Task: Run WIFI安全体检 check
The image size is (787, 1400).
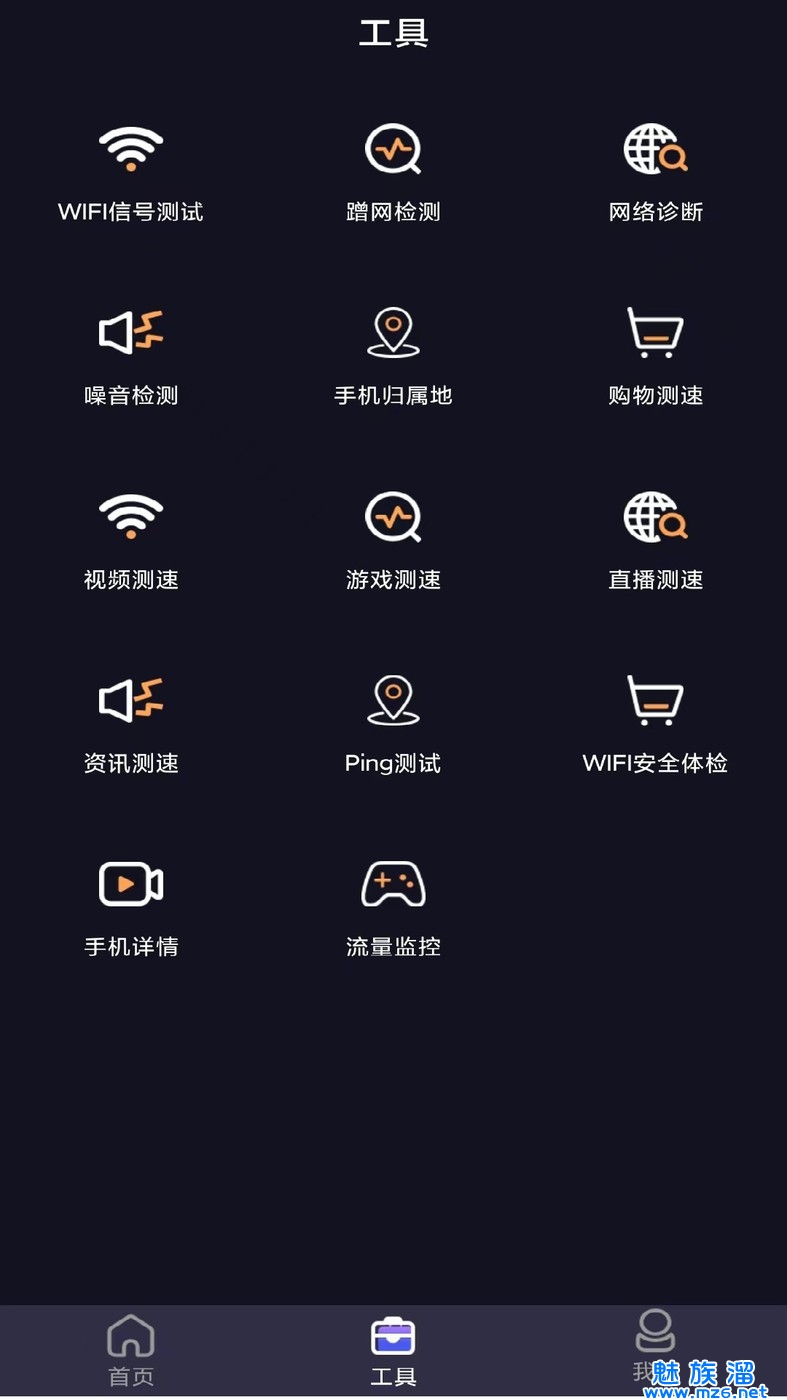Action: click(656, 724)
